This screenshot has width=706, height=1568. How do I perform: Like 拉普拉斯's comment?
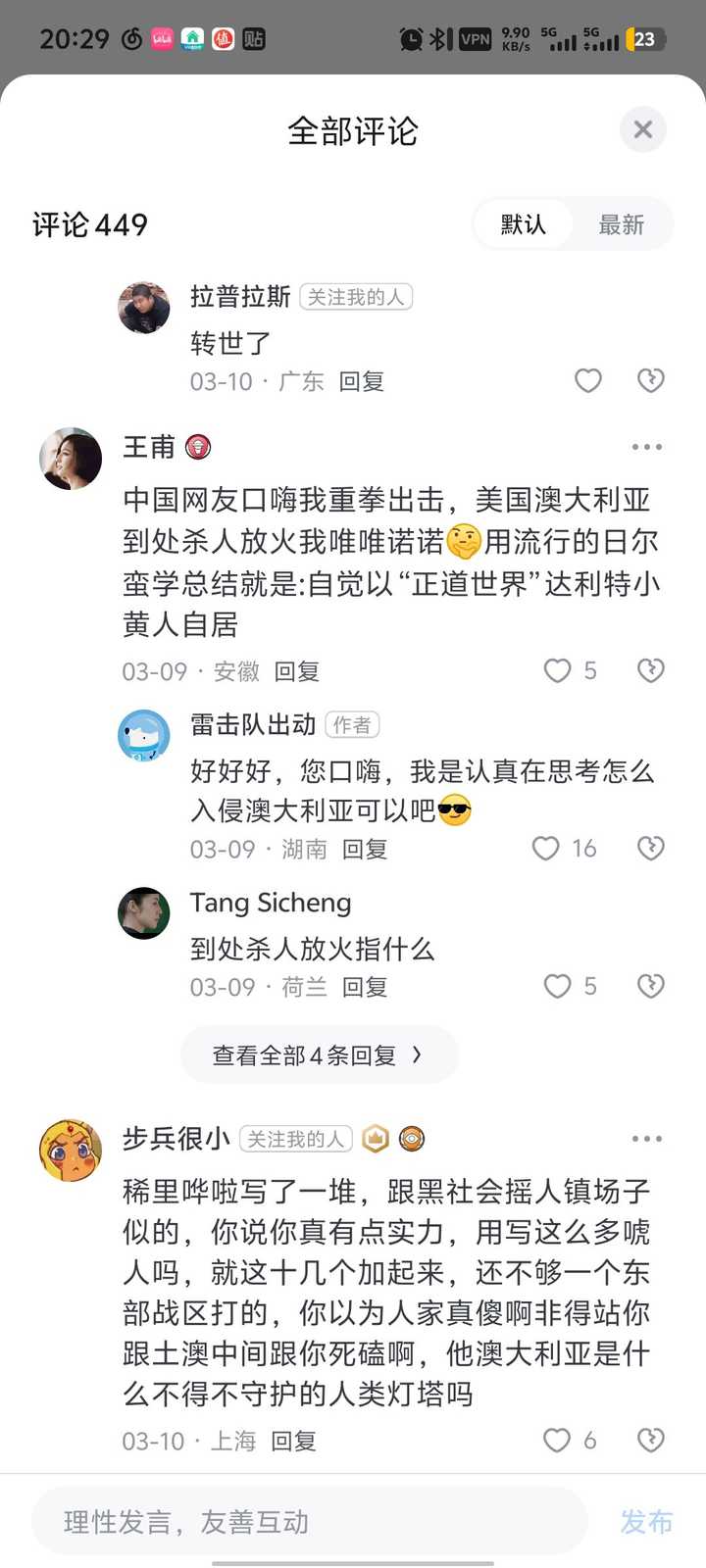click(587, 380)
